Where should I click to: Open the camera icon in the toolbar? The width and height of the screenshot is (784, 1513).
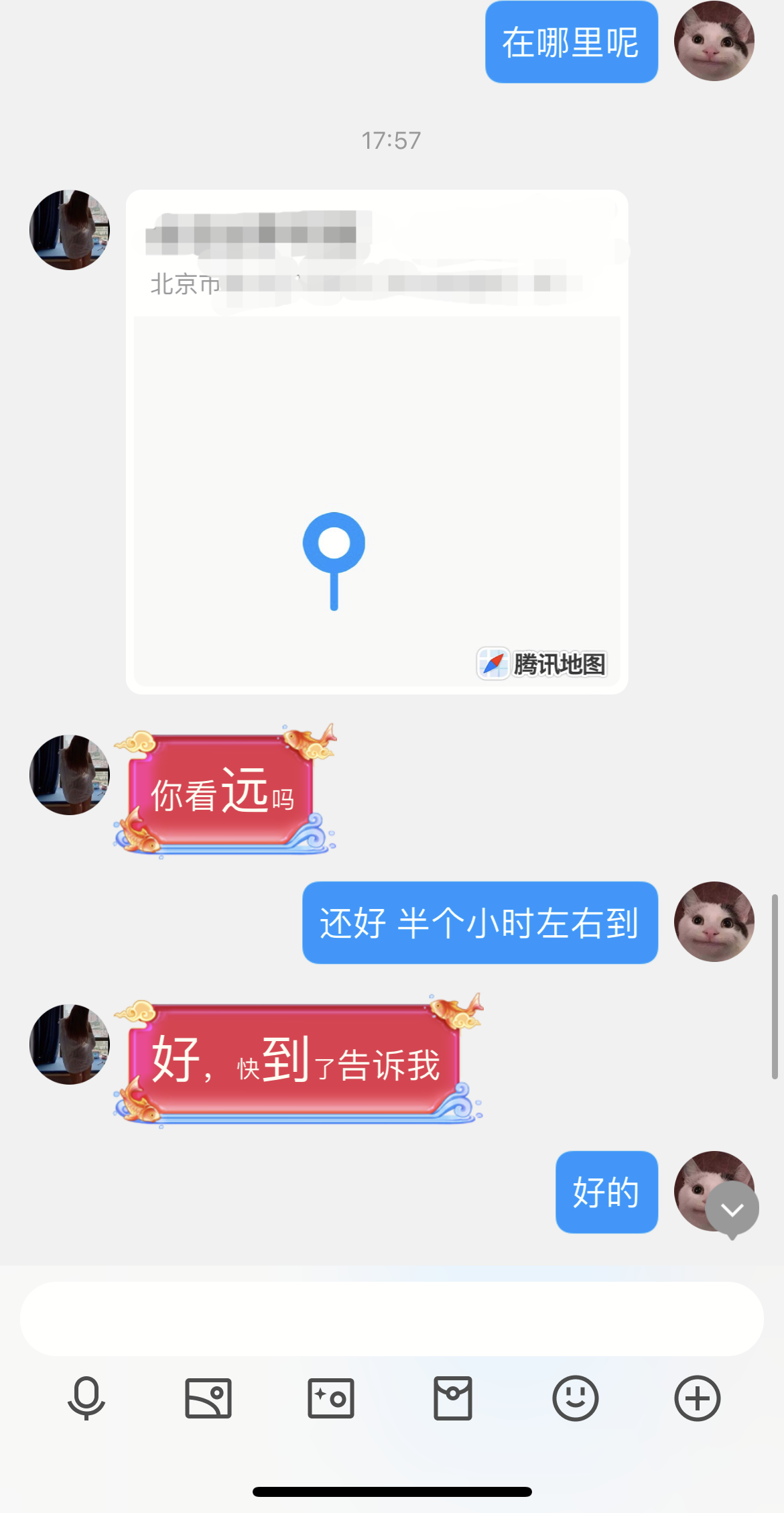coord(329,1398)
